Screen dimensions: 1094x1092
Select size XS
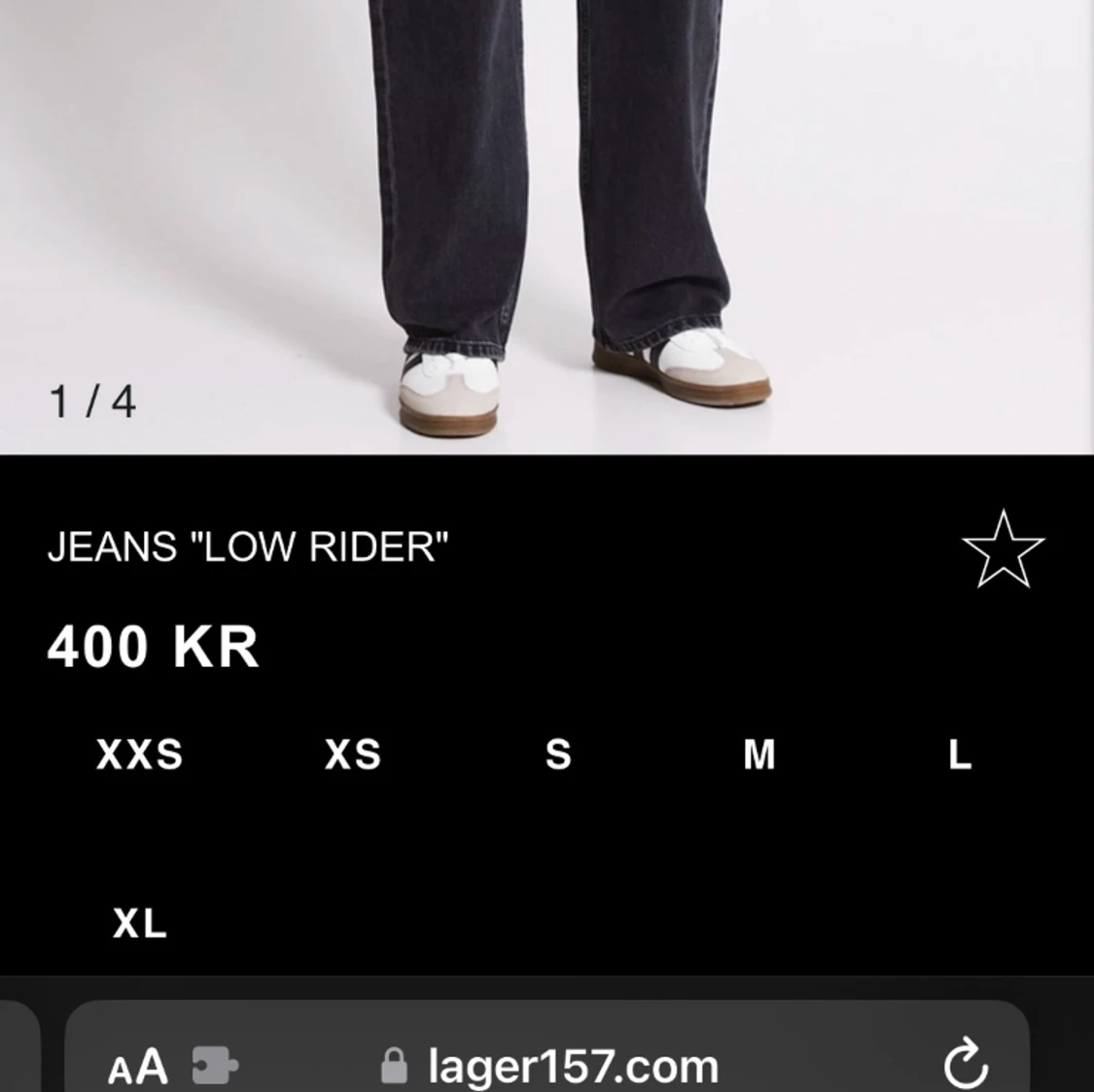click(x=353, y=756)
